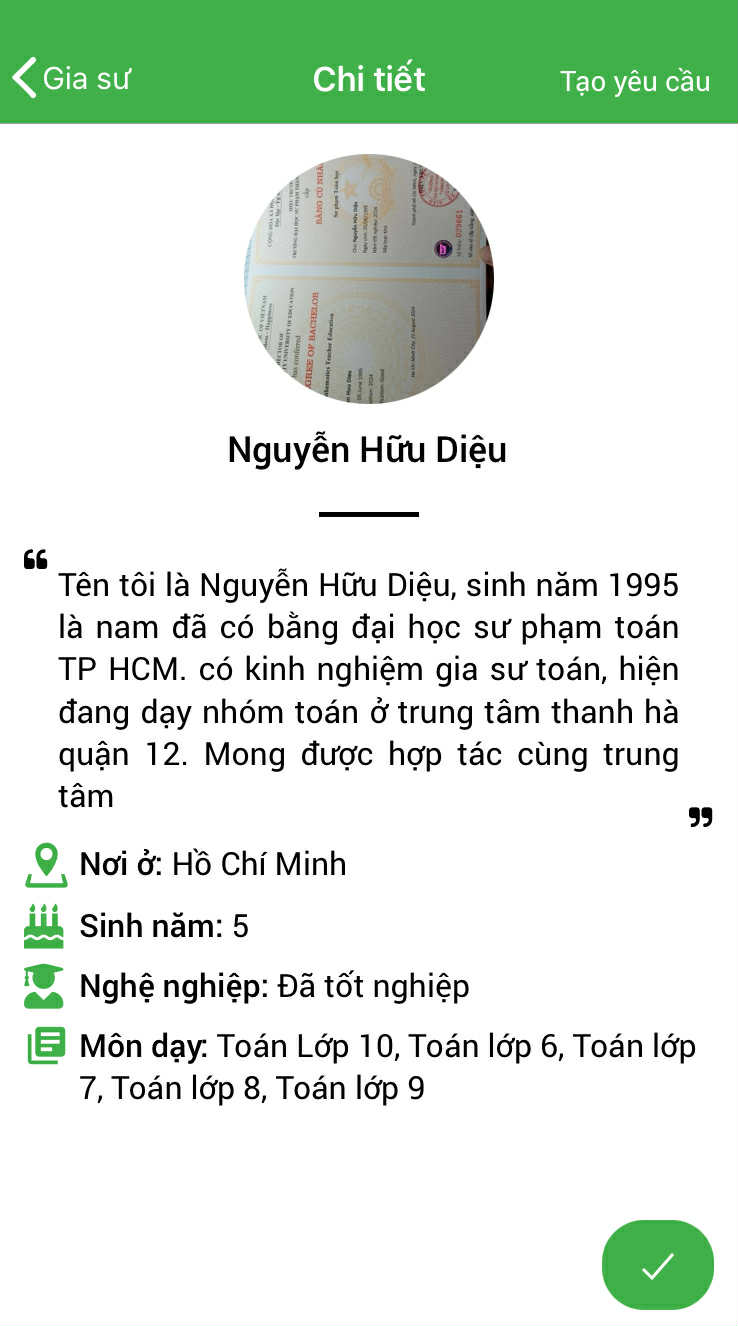
Task: Open Nguyễn Hữu Diệu's profile picture
Action: 369,279
